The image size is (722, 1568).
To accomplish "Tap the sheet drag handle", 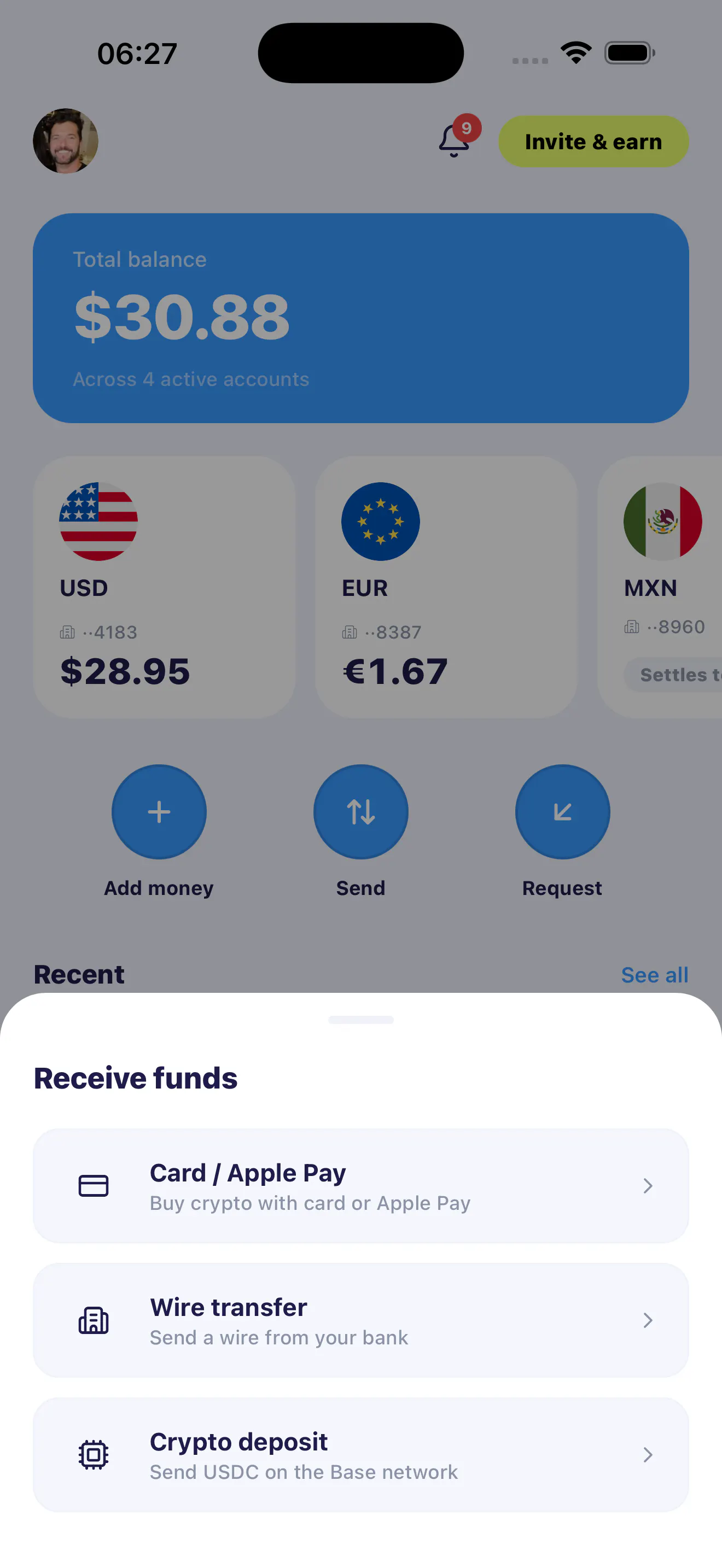I will 361,1020.
